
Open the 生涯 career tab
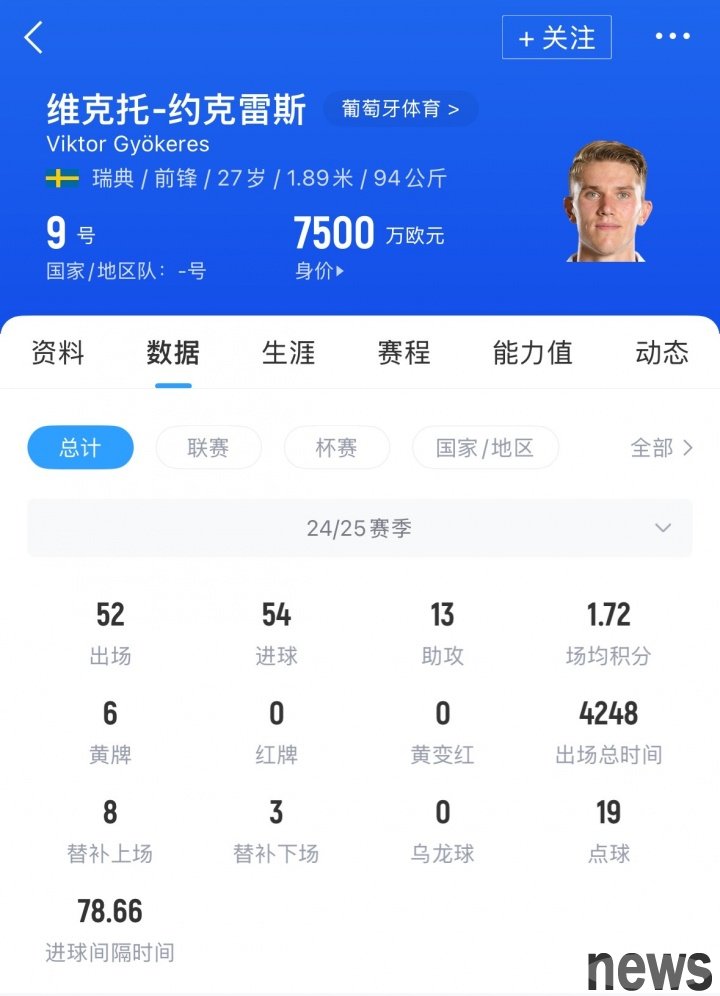(288, 353)
